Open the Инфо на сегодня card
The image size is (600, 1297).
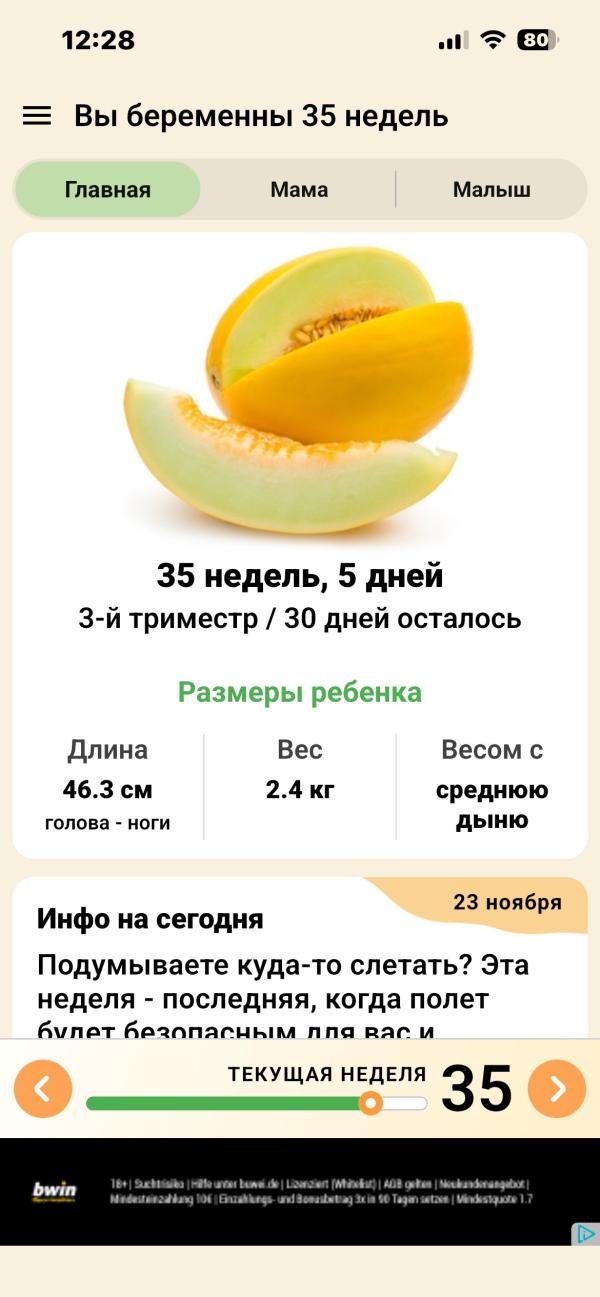(x=300, y=958)
